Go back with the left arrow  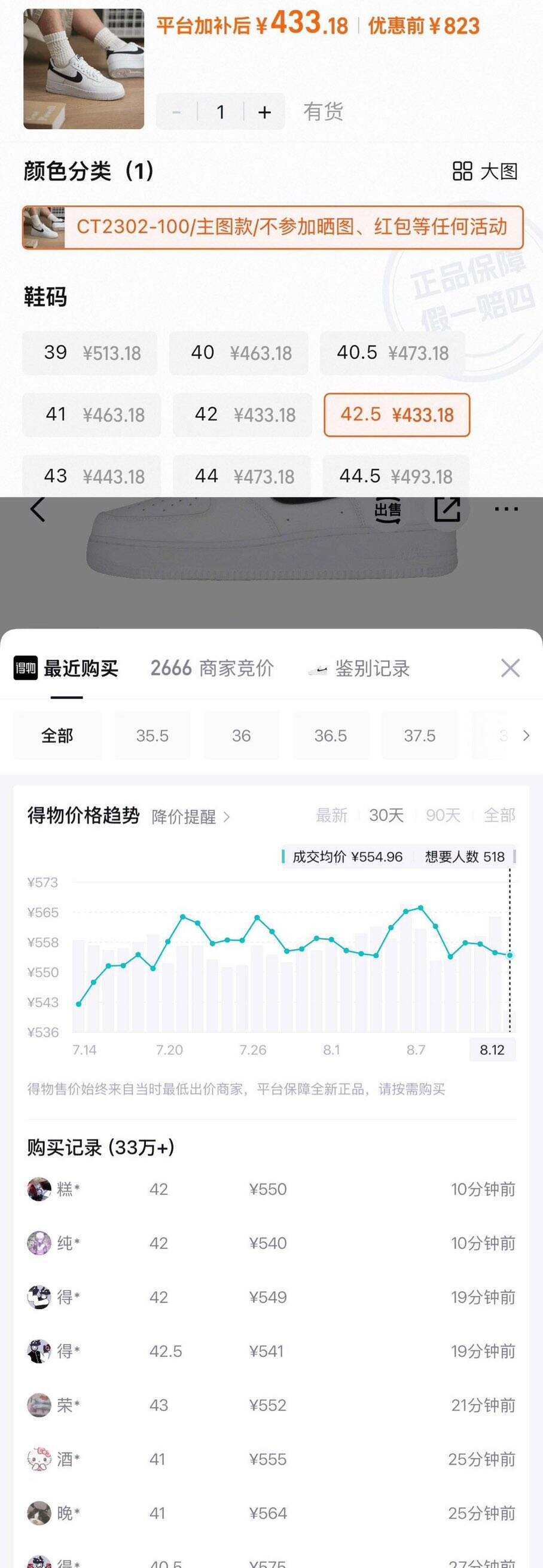38,509
